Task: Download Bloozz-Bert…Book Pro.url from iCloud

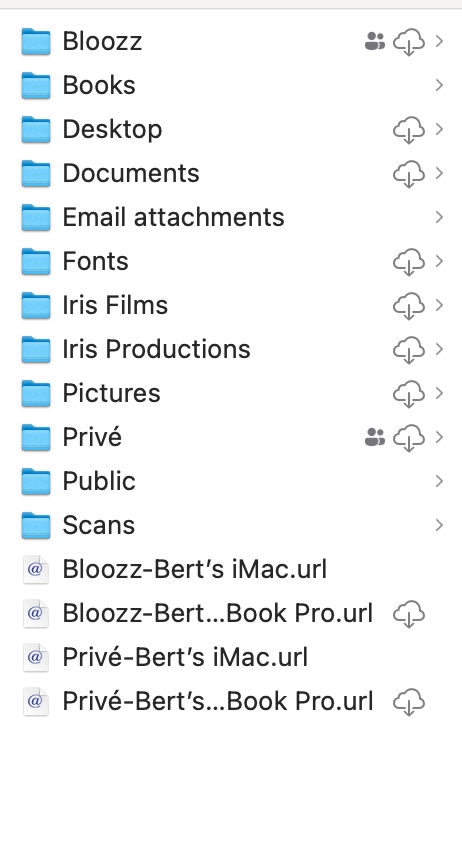Action: pos(409,614)
